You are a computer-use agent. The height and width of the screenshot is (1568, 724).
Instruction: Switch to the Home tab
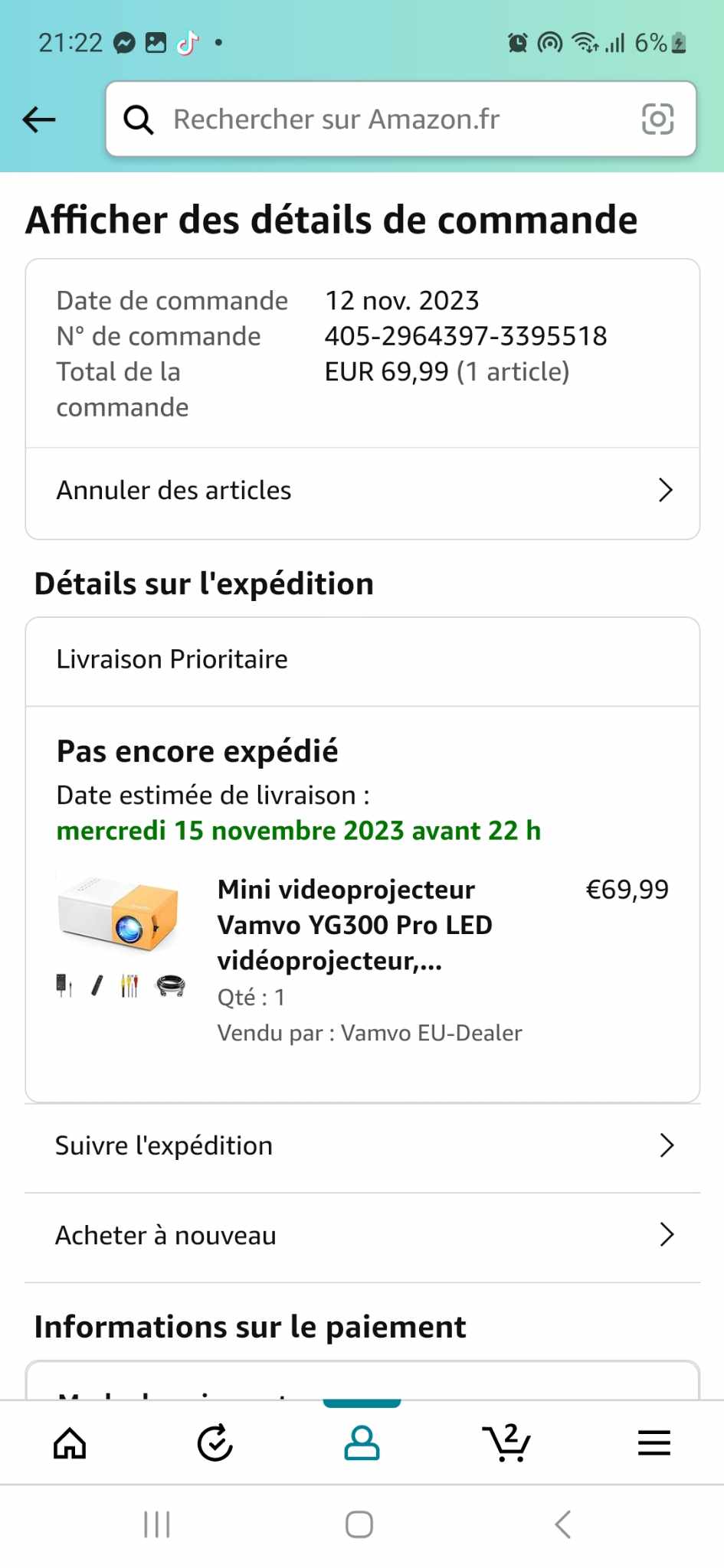pyautogui.click(x=70, y=1444)
